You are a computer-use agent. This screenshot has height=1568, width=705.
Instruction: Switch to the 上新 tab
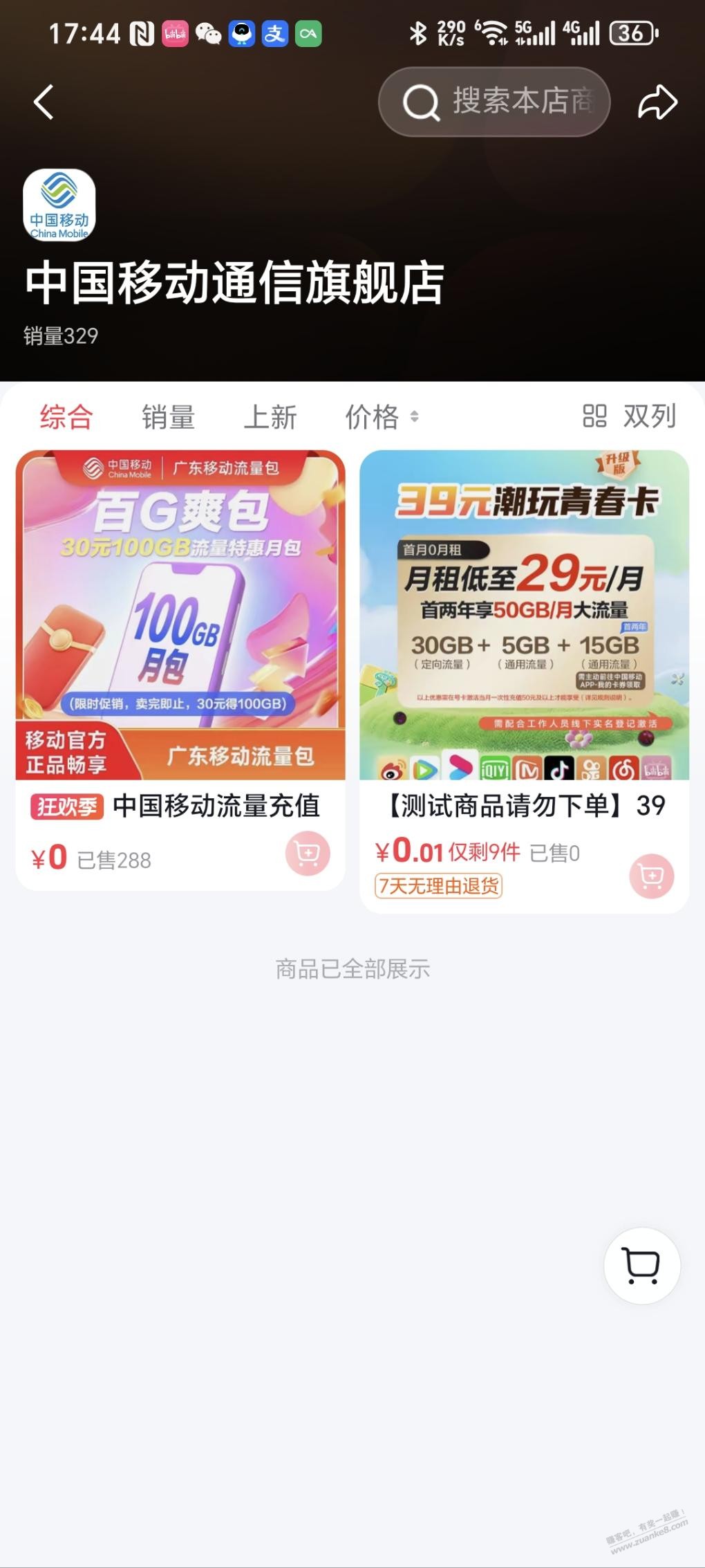tap(270, 417)
